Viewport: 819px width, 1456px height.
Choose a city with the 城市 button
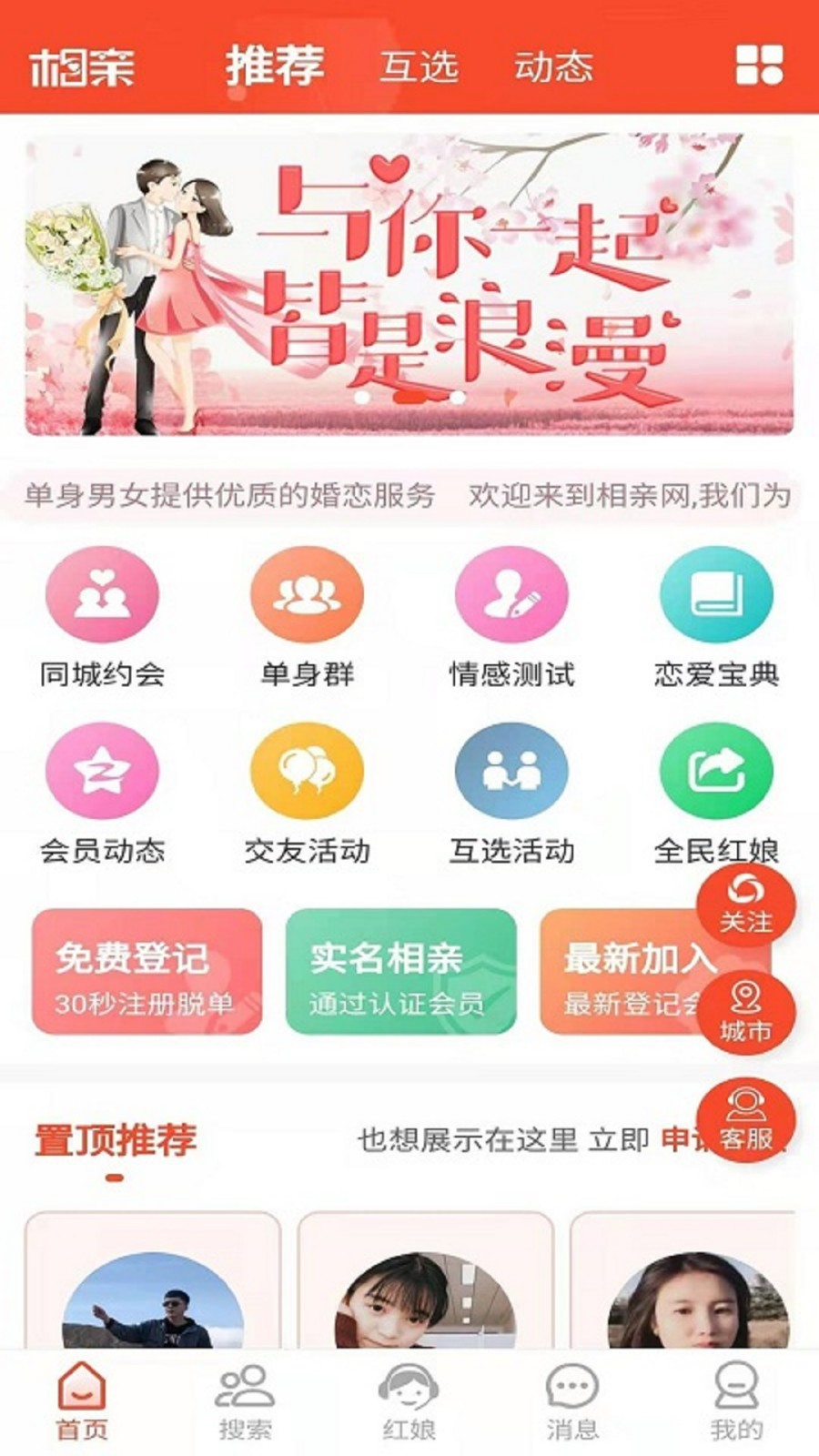(746, 1013)
